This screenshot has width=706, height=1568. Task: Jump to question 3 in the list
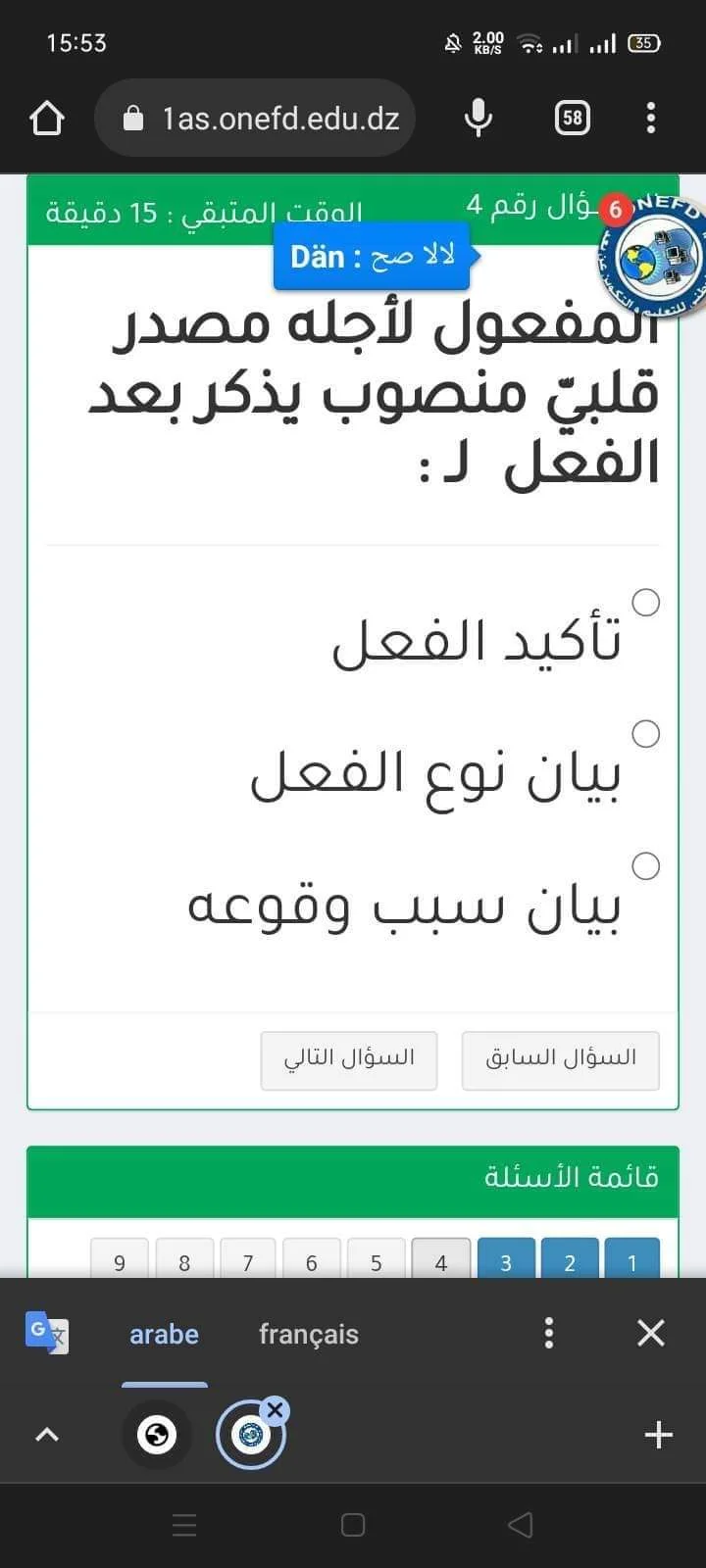pos(506,1261)
